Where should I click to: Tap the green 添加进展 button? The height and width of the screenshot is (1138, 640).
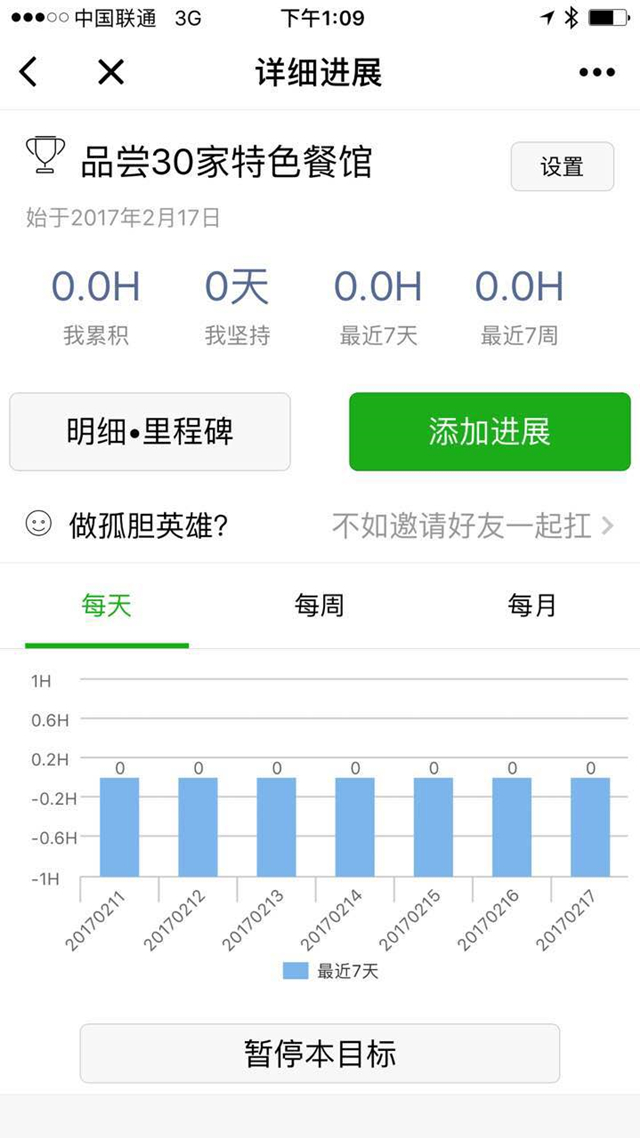(x=490, y=431)
